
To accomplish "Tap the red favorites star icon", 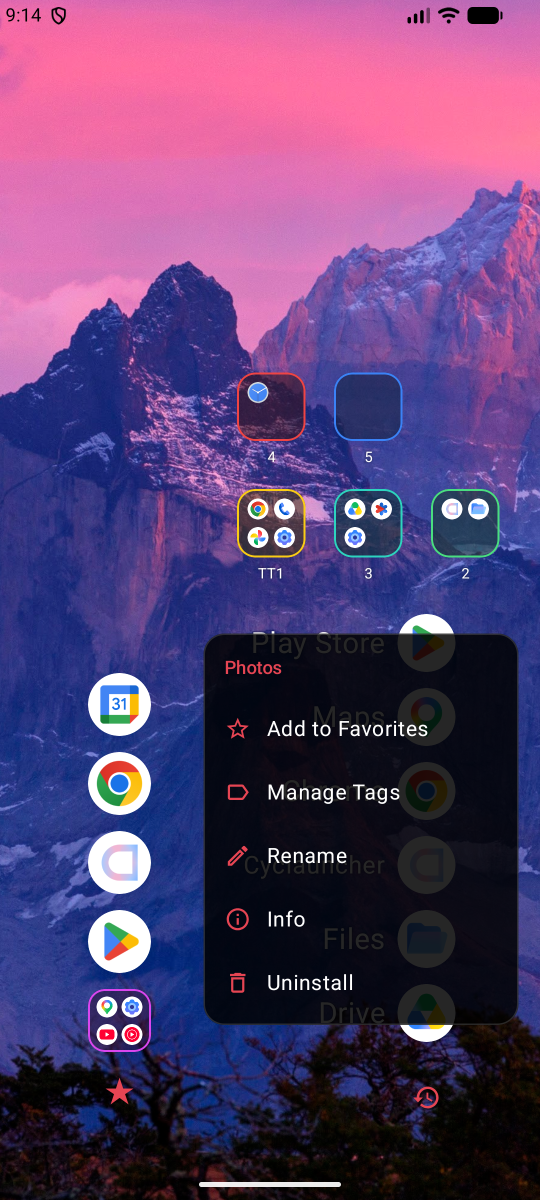I will pos(120,1092).
